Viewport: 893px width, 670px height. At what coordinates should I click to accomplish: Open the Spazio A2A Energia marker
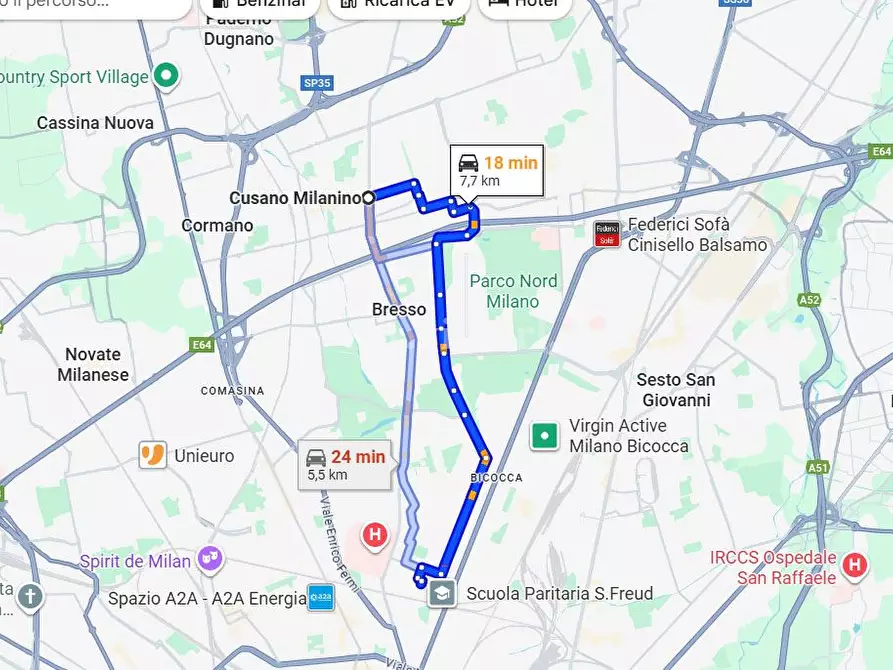coord(320,598)
